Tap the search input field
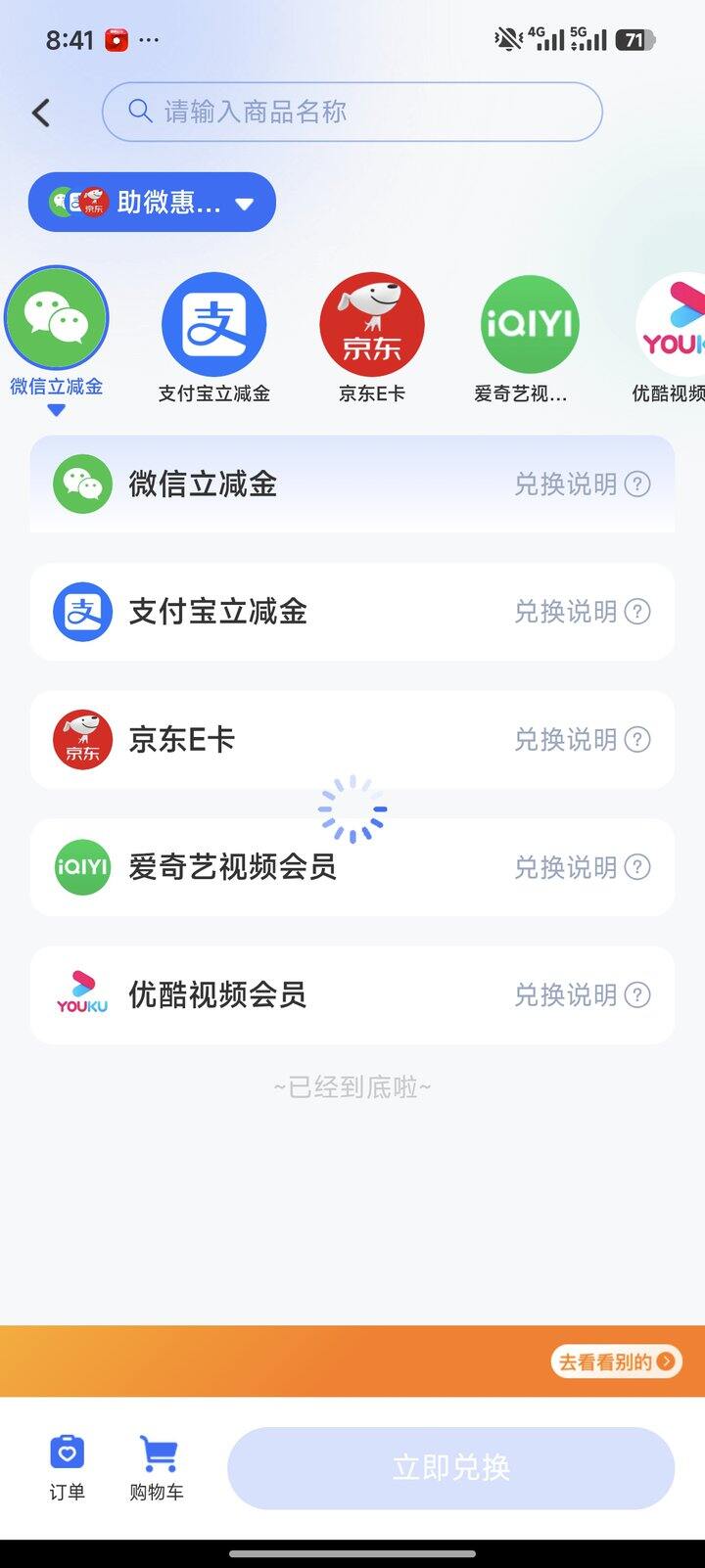This screenshot has height=1568, width=705. tap(352, 112)
